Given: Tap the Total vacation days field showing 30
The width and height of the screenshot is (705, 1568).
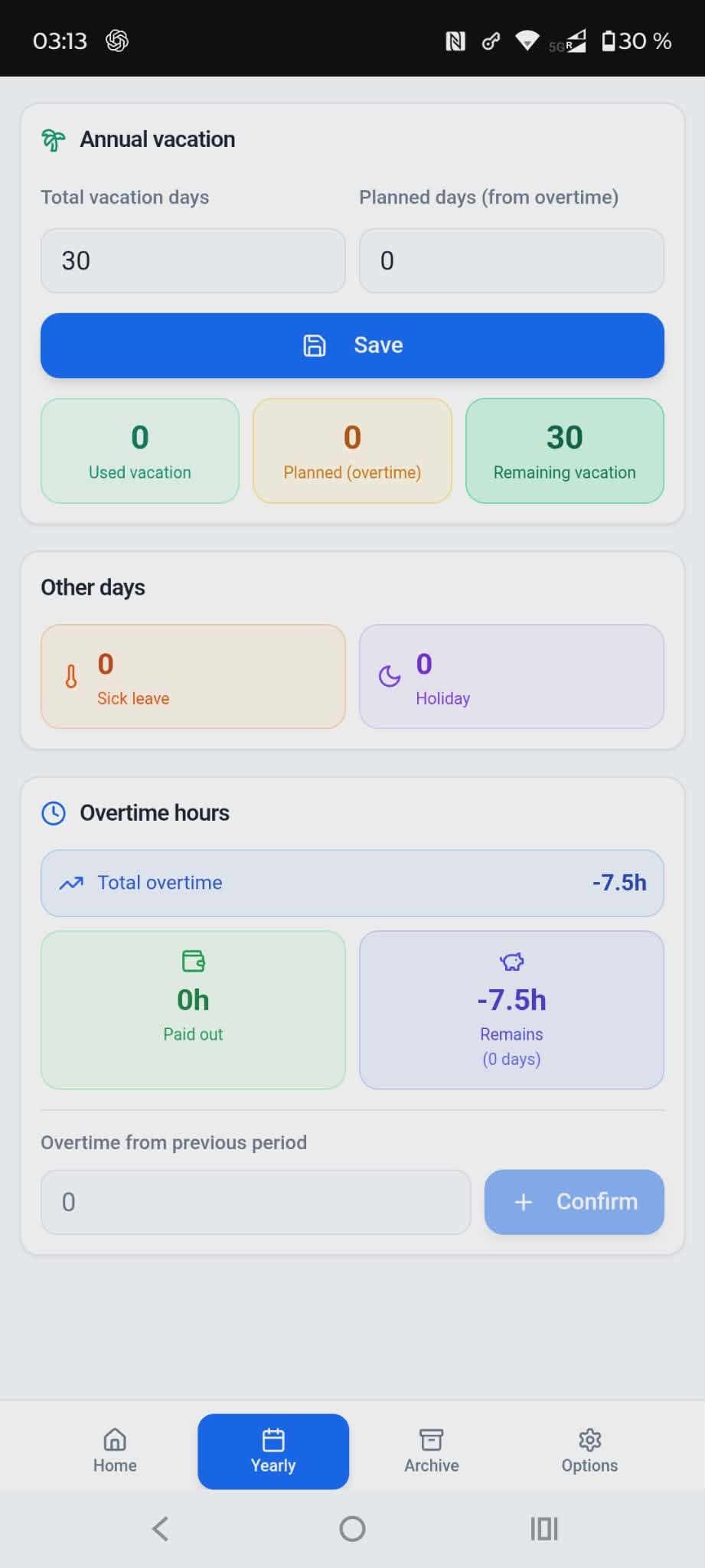Looking at the screenshot, I should click(x=192, y=261).
